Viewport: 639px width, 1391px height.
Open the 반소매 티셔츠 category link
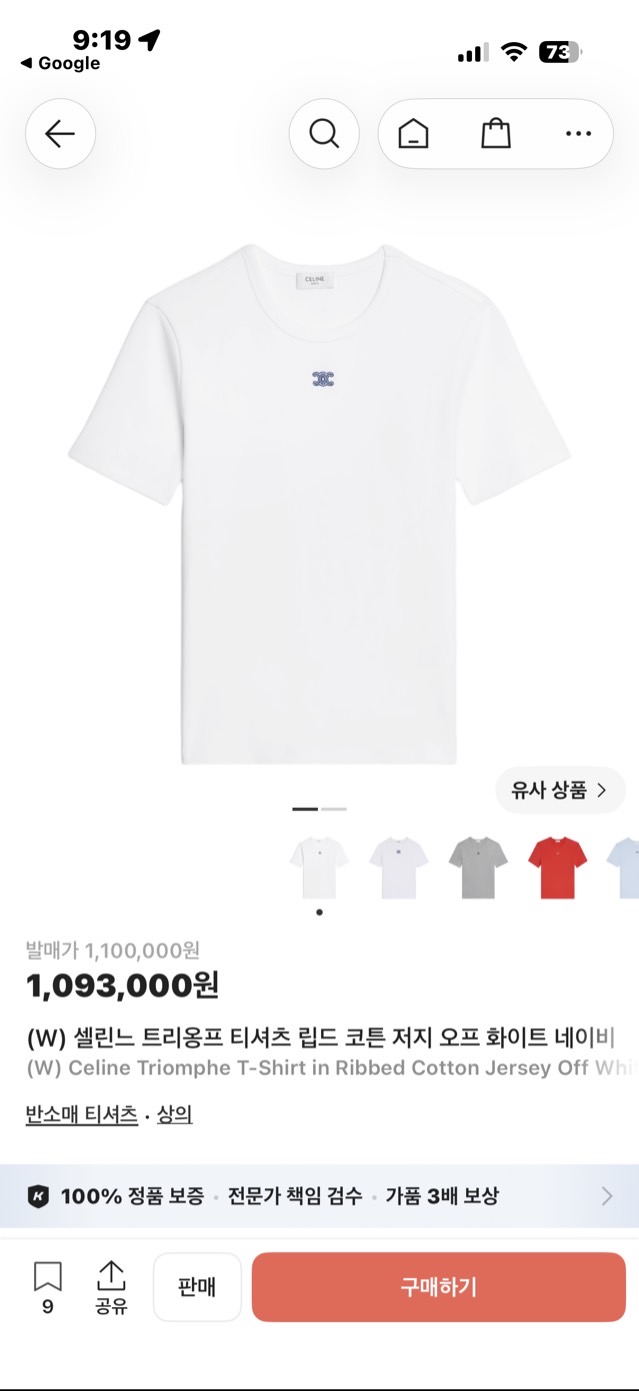click(x=82, y=1114)
